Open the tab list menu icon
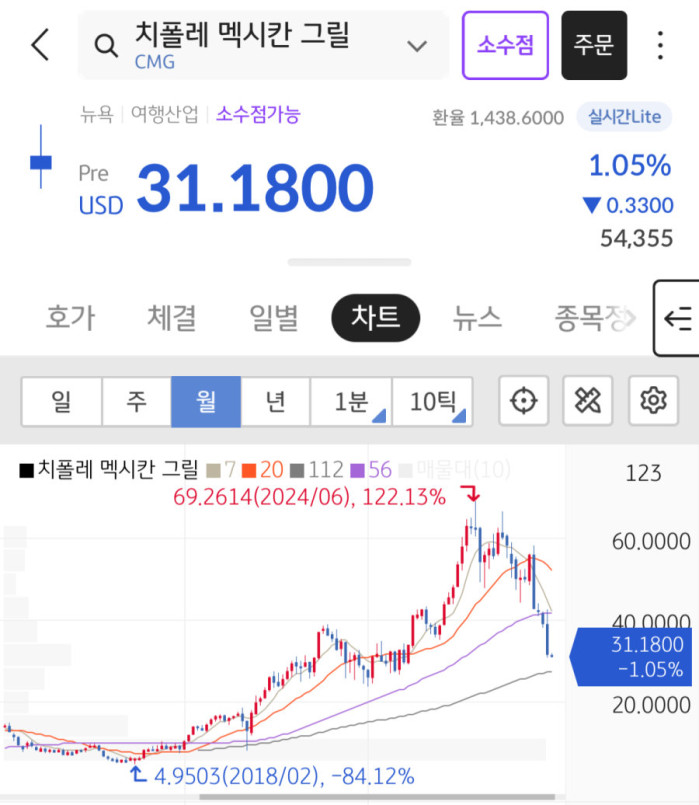699x805 pixels. 677,319
